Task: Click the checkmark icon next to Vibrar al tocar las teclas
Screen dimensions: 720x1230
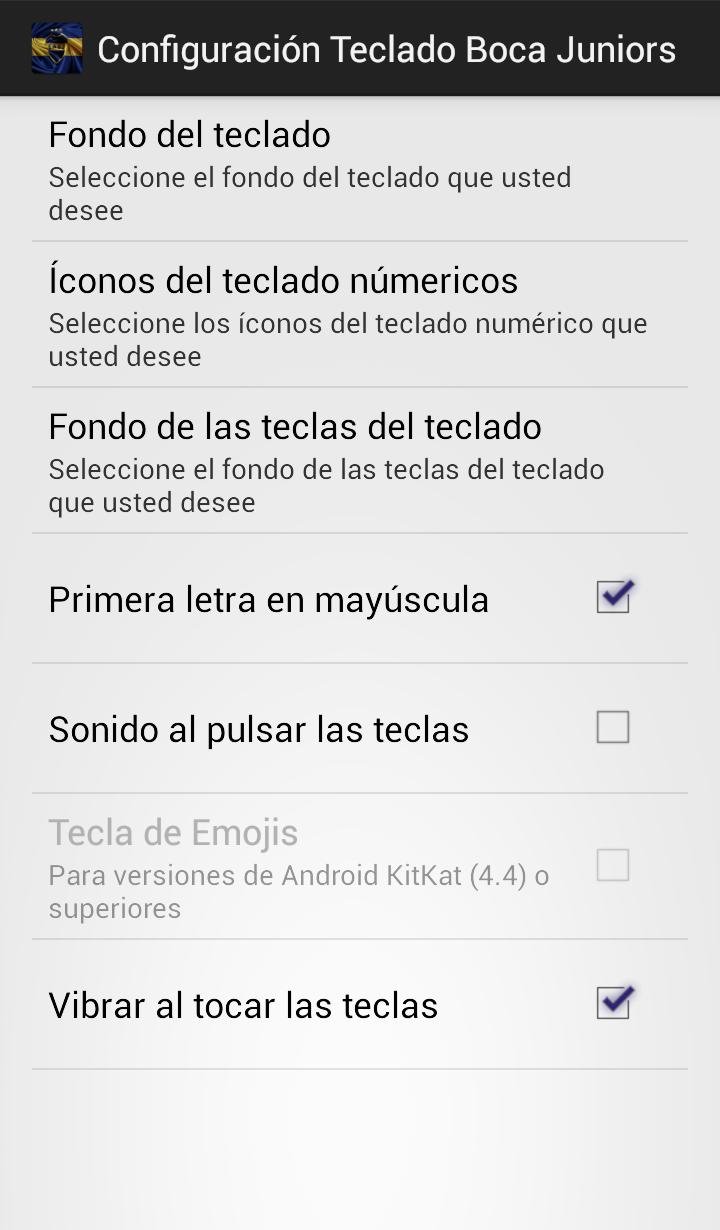Action: [x=613, y=1003]
